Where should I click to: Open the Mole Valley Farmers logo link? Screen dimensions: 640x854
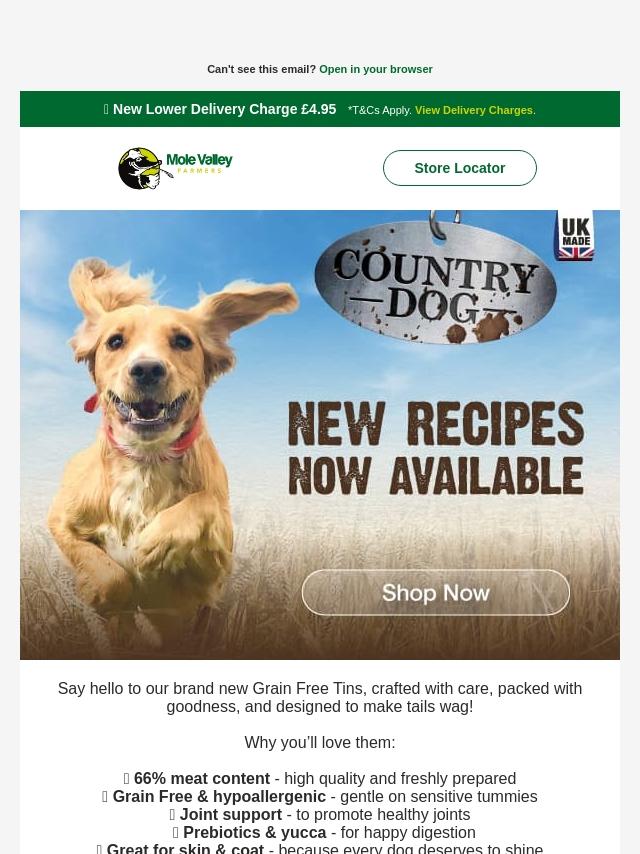175,168
